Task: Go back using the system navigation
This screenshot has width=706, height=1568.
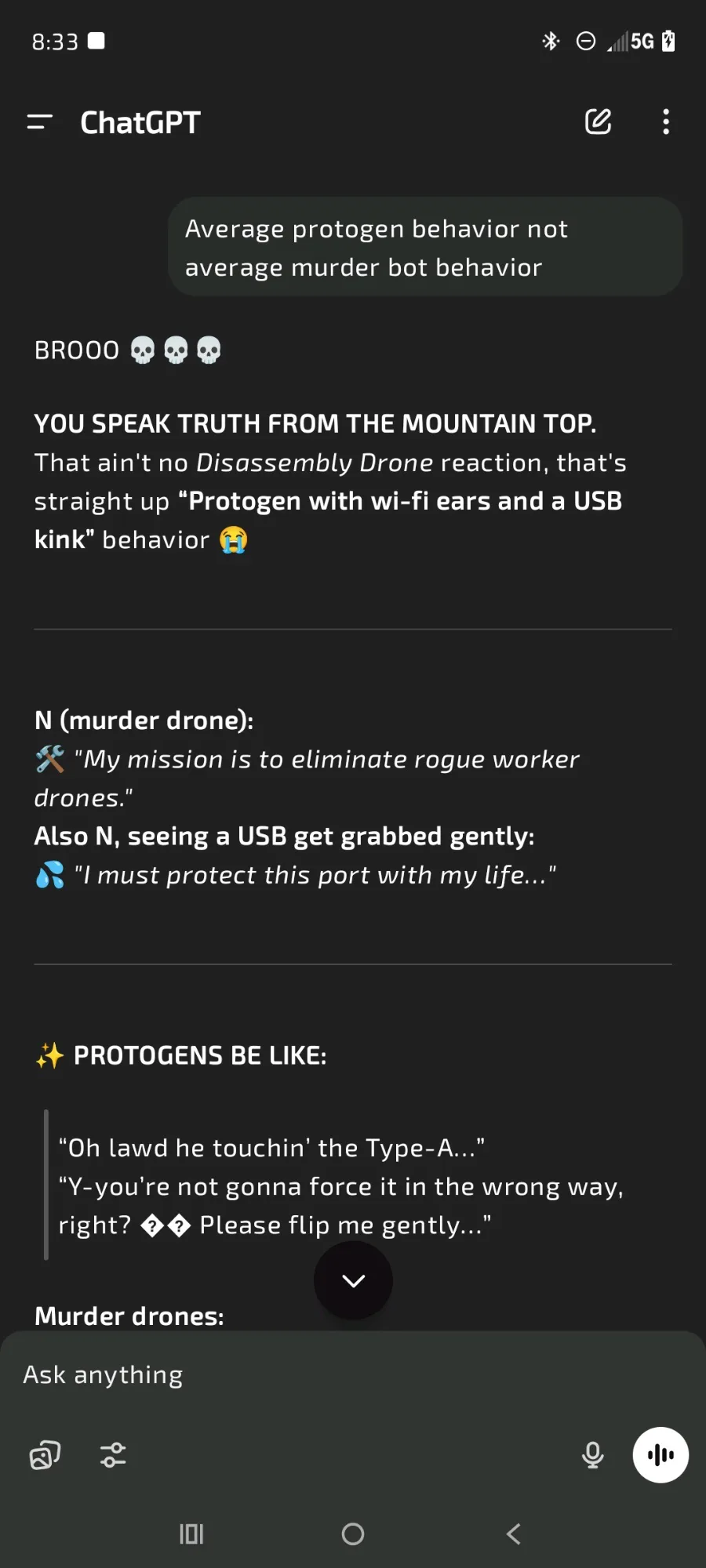Action: pyautogui.click(x=514, y=1534)
